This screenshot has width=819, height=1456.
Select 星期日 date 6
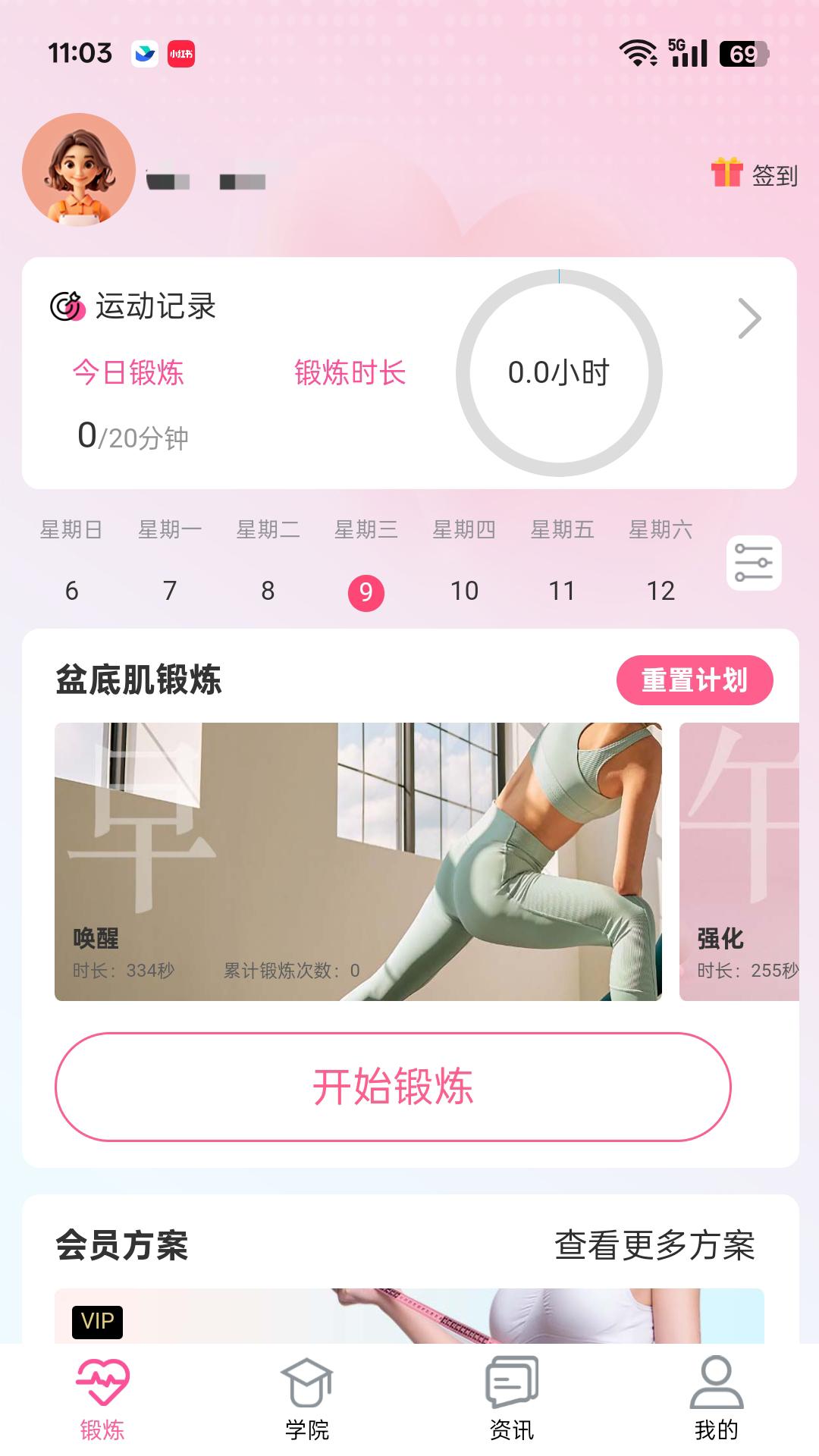pyautogui.click(x=72, y=591)
